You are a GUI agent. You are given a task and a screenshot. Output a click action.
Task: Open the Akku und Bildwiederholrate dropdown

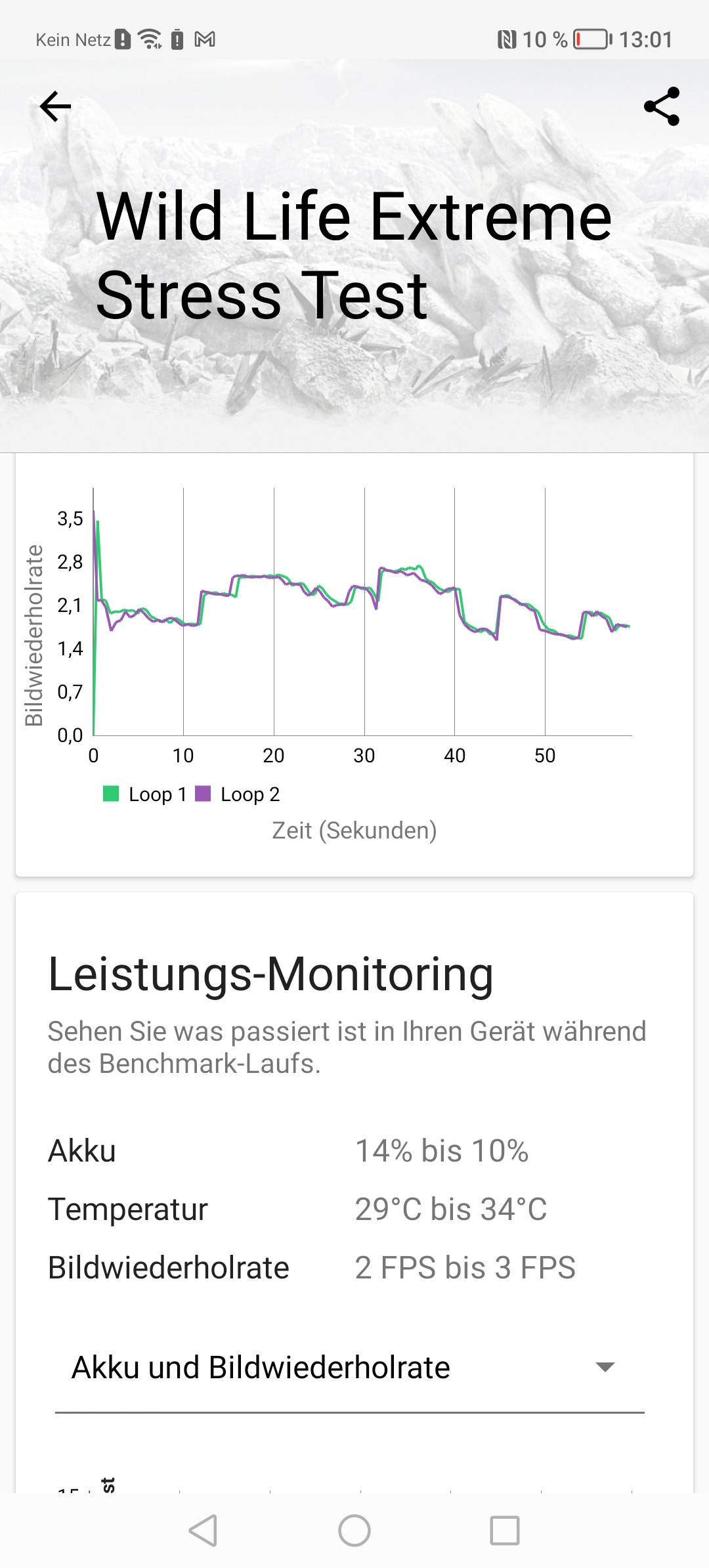pos(349,1367)
